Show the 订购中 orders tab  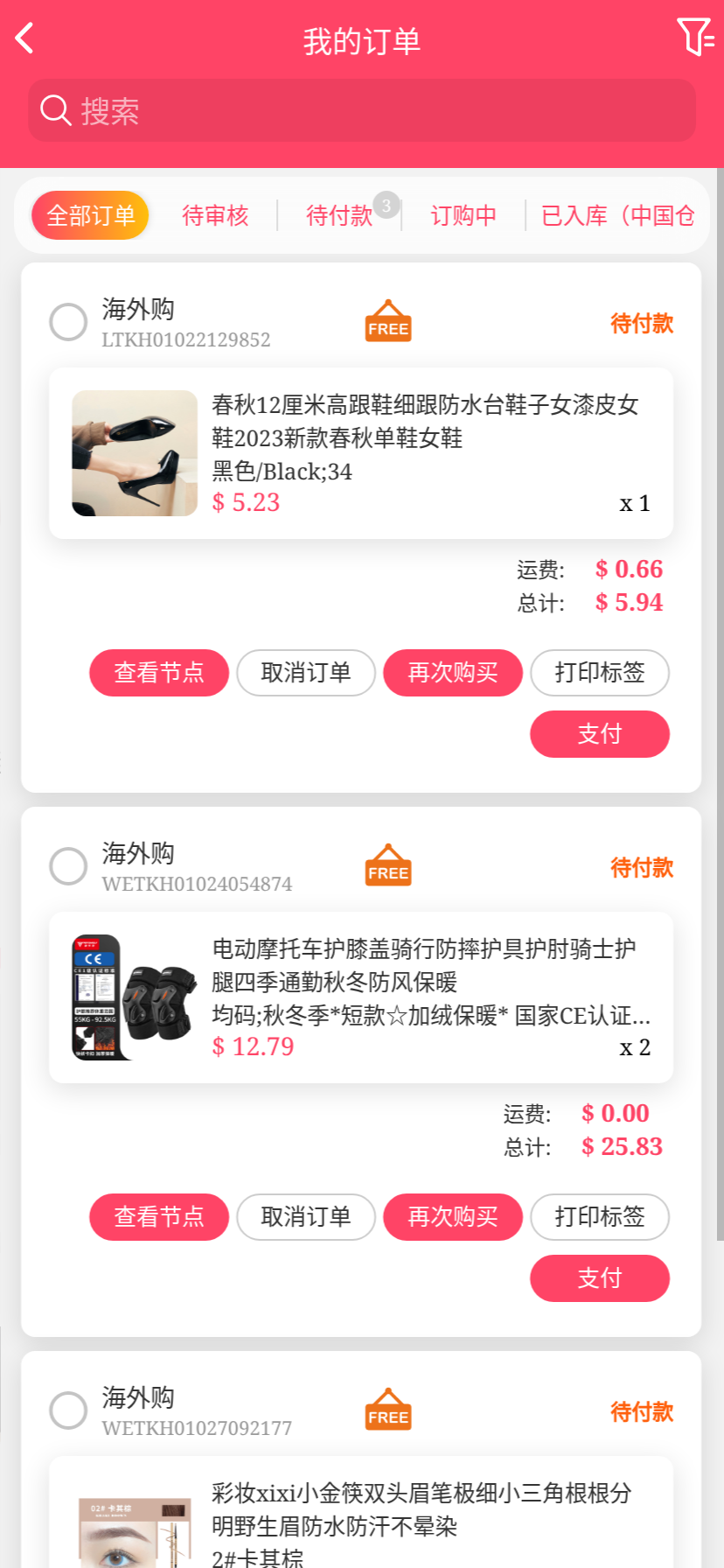click(x=463, y=215)
